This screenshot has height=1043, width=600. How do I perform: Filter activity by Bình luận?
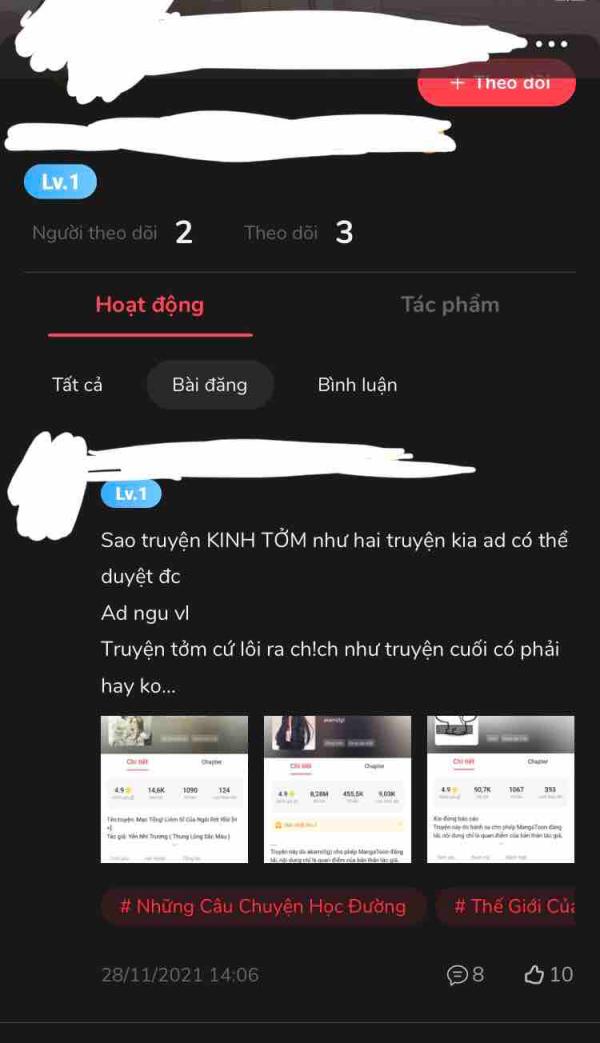pos(357,384)
